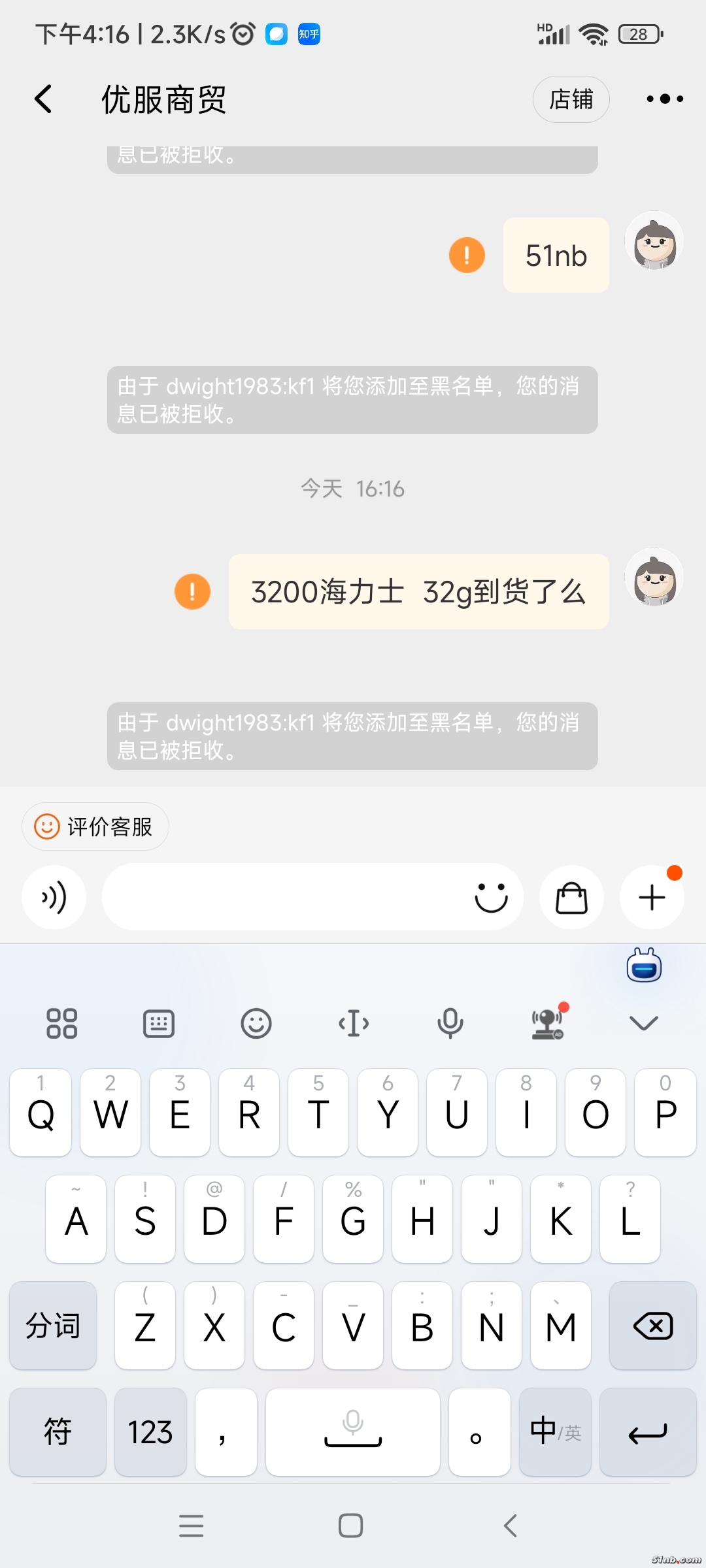Open keyboard layout switcher
The image size is (706, 1568).
pos(159,1023)
